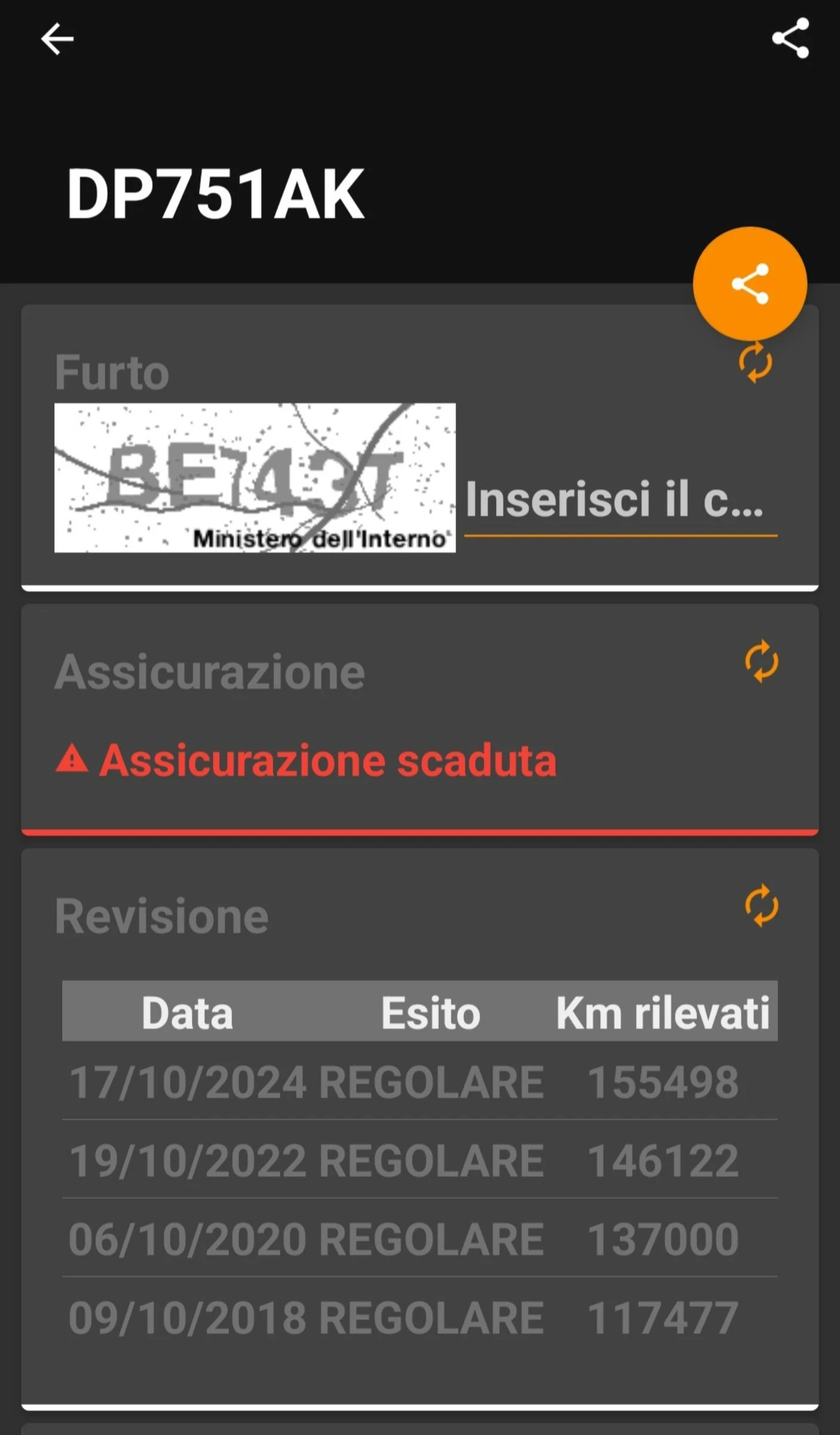
Task: Tap the share icon in the top bar
Action: click(790, 38)
